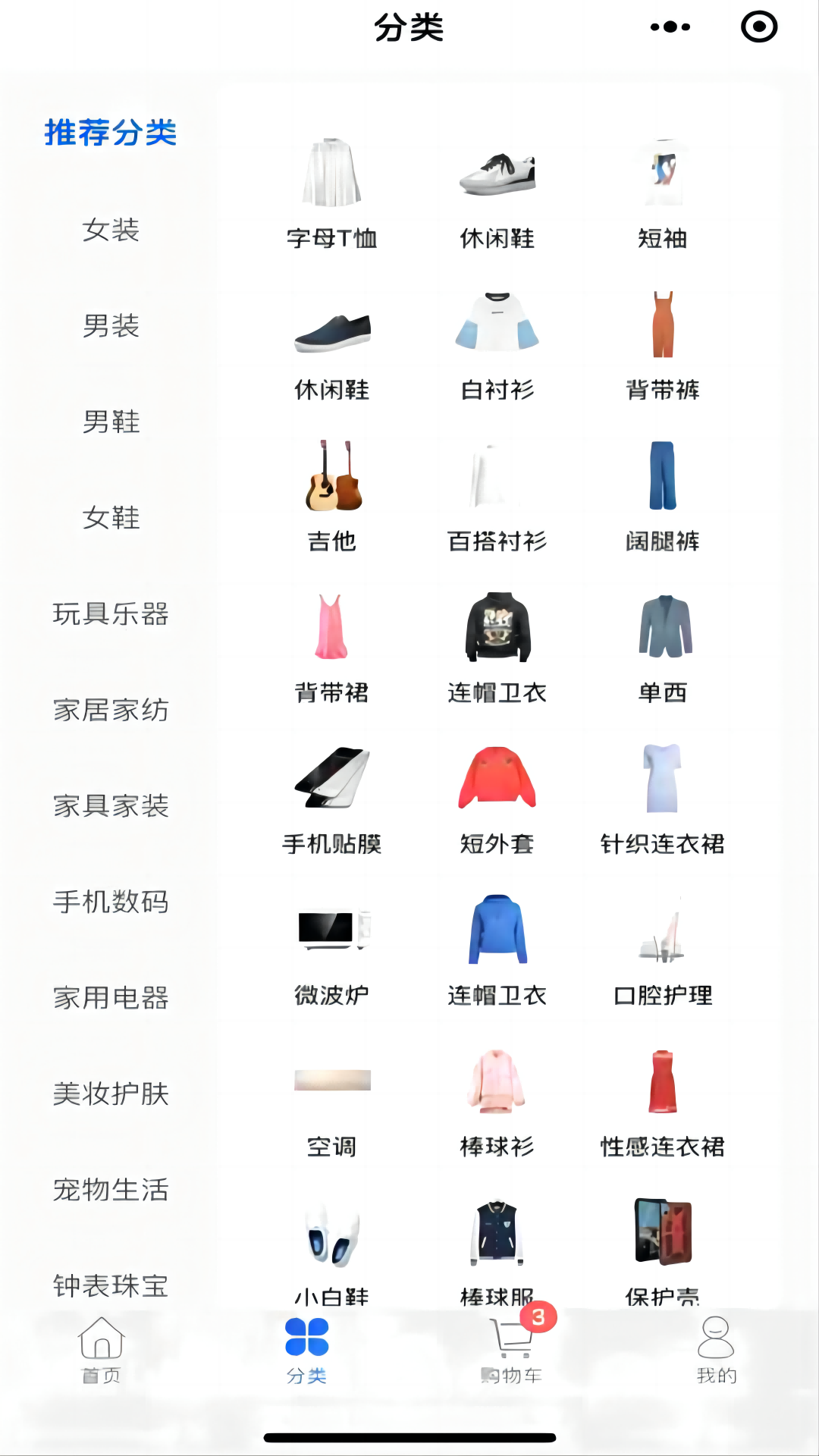819x1456 pixels.
Task: Go to 首页 home tab
Action: click(102, 1350)
